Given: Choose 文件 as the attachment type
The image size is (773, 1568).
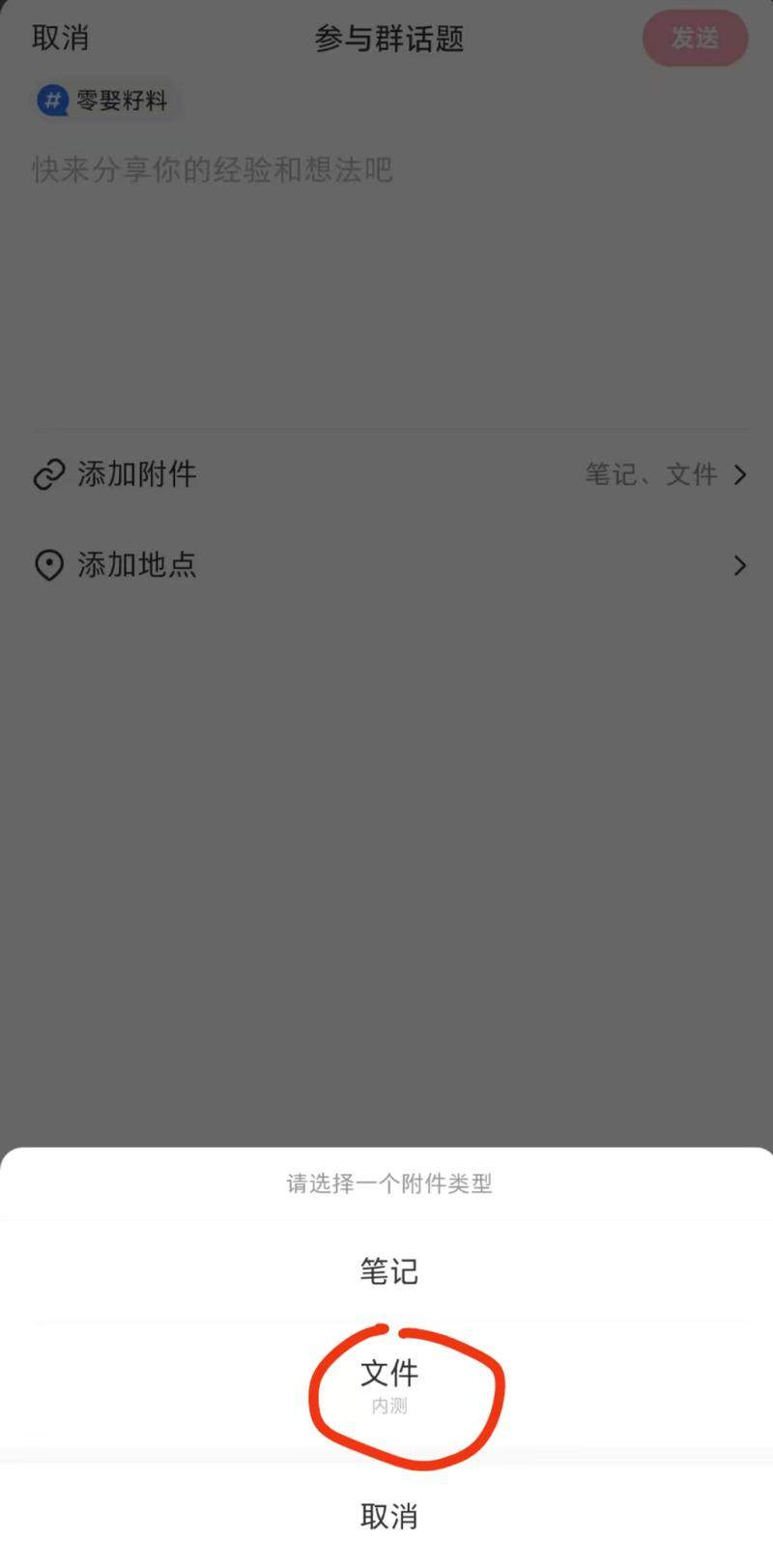Looking at the screenshot, I should [x=388, y=1383].
